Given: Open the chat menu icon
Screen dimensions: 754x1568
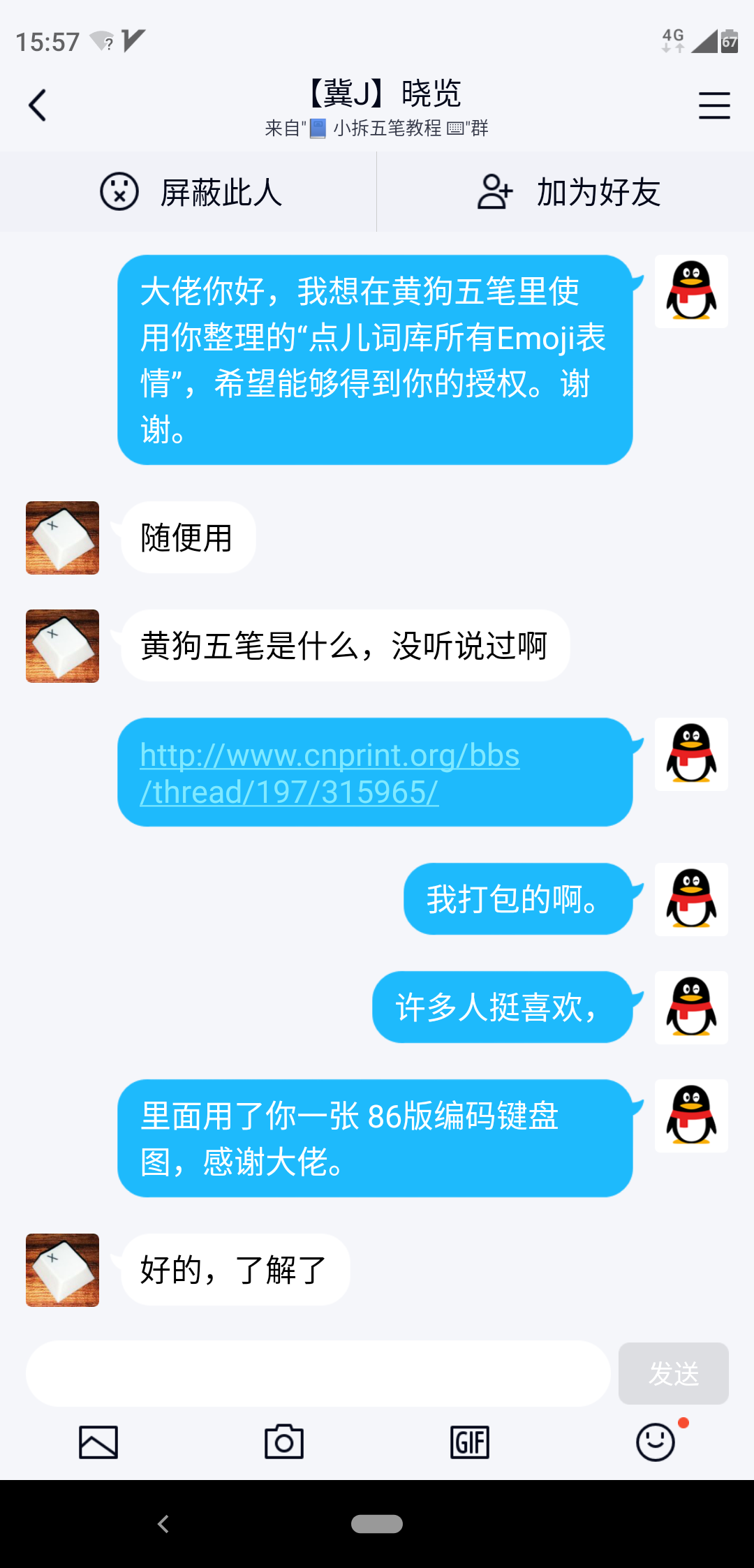Looking at the screenshot, I should (x=714, y=105).
